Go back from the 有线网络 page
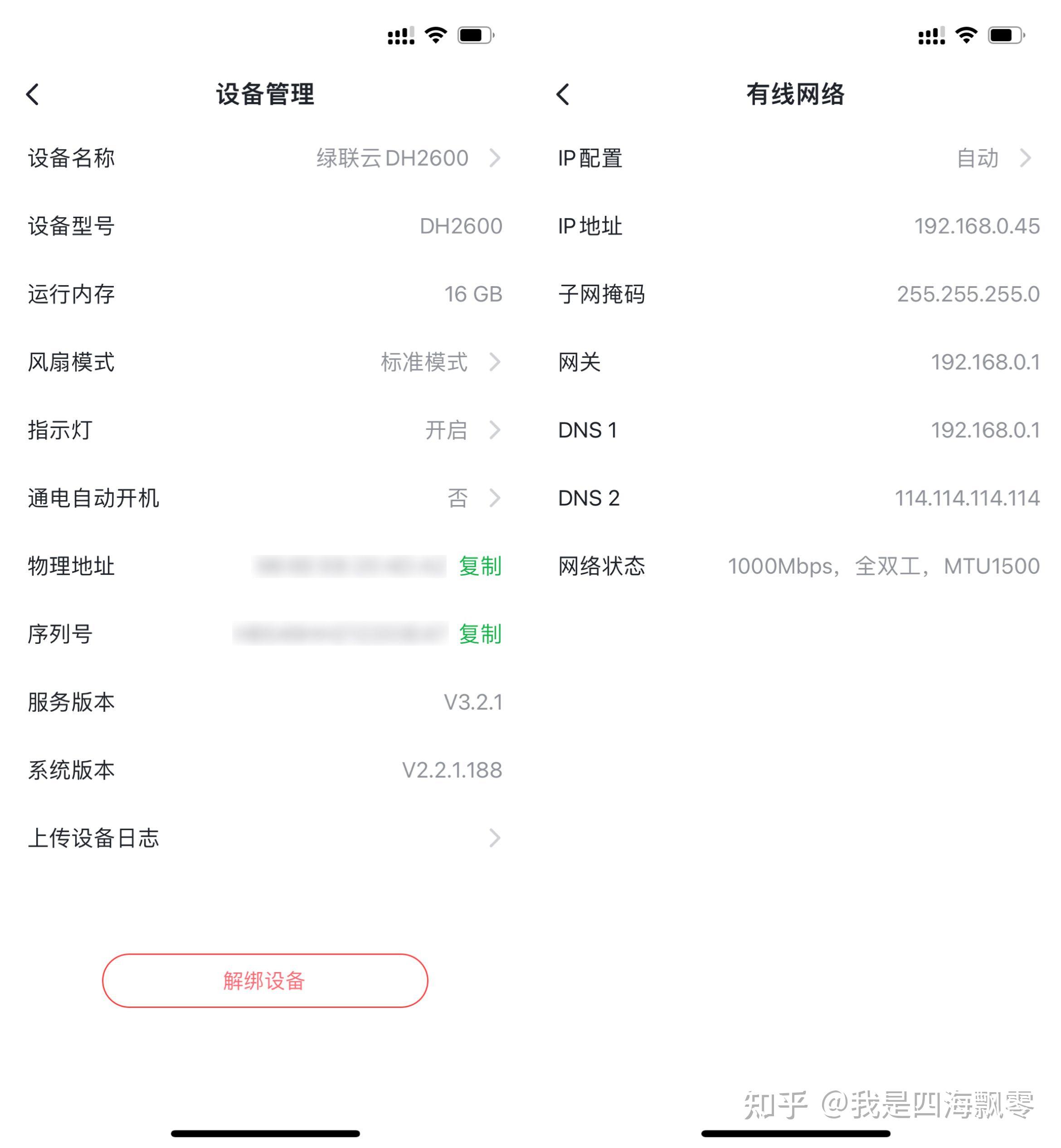 click(563, 95)
